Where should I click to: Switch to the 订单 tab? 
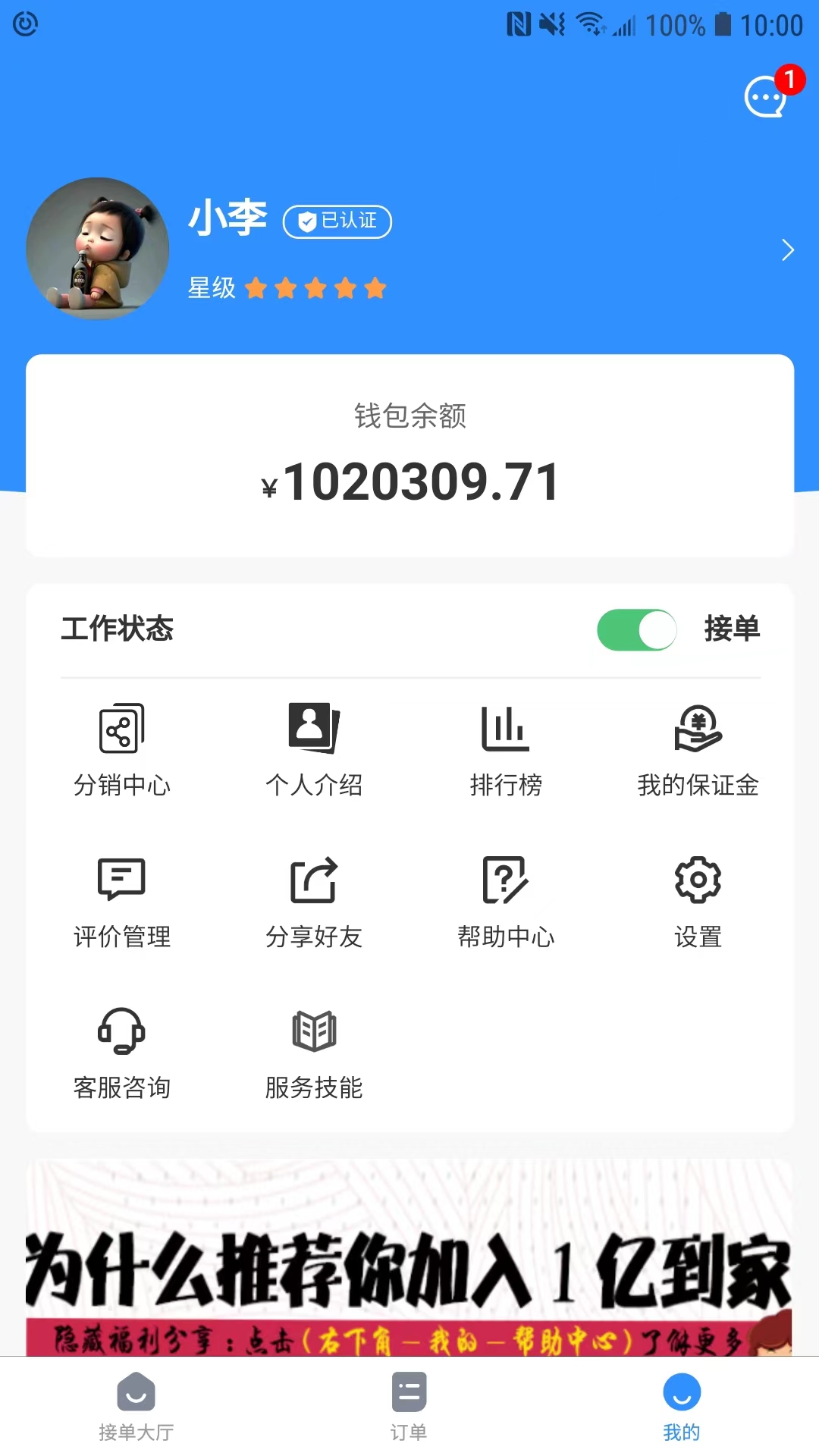click(x=409, y=1407)
